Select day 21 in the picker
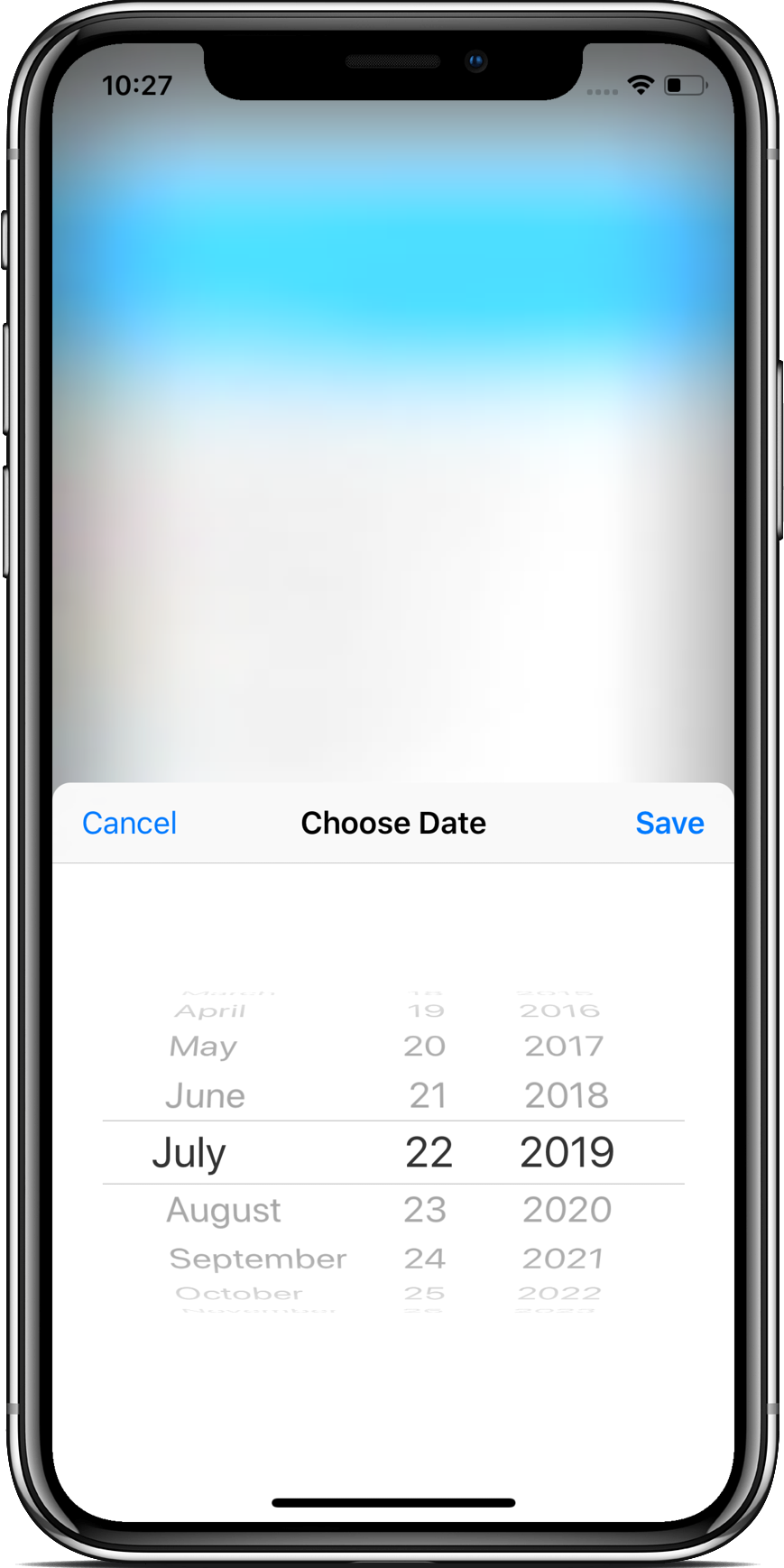The image size is (784, 1568). click(428, 1095)
